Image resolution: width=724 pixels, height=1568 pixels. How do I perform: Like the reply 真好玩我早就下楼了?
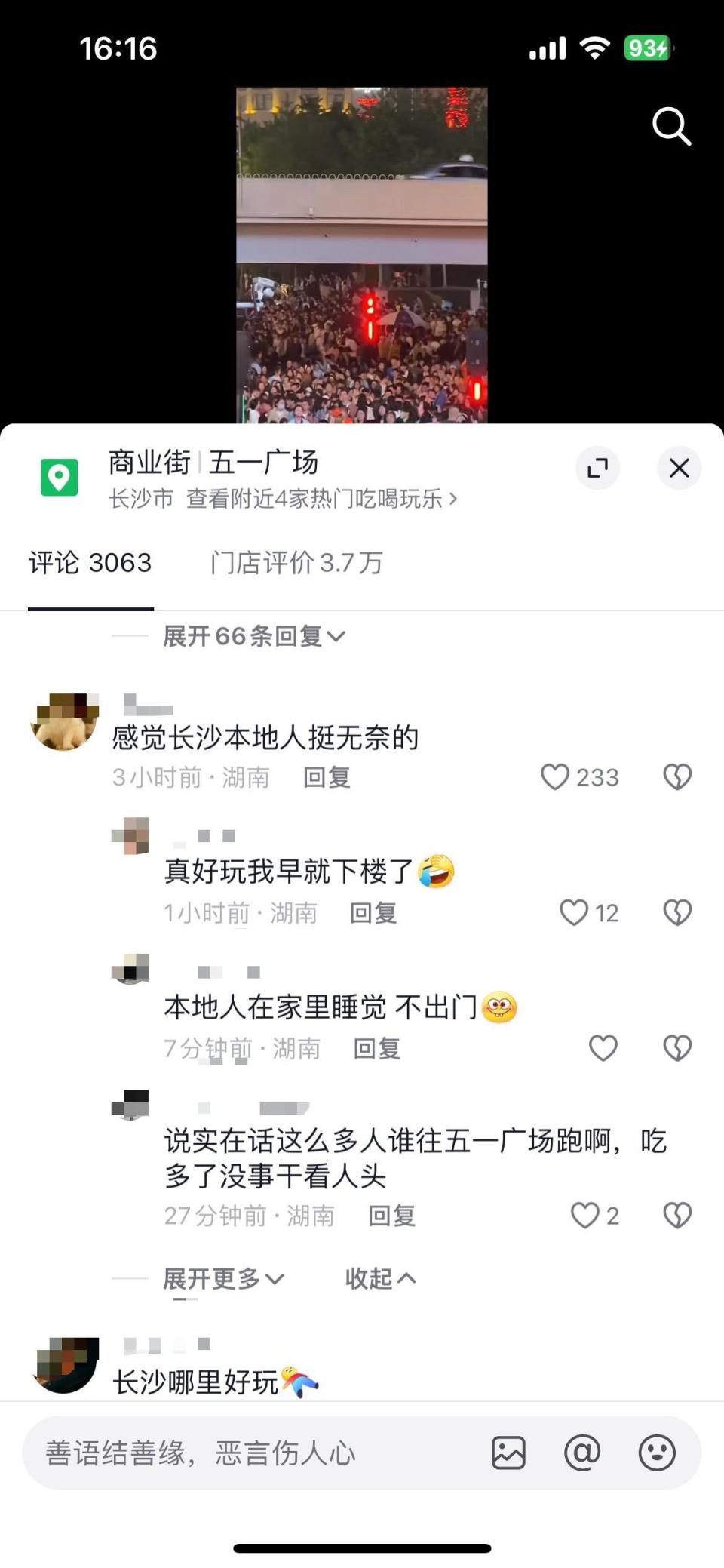tap(574, 912)
